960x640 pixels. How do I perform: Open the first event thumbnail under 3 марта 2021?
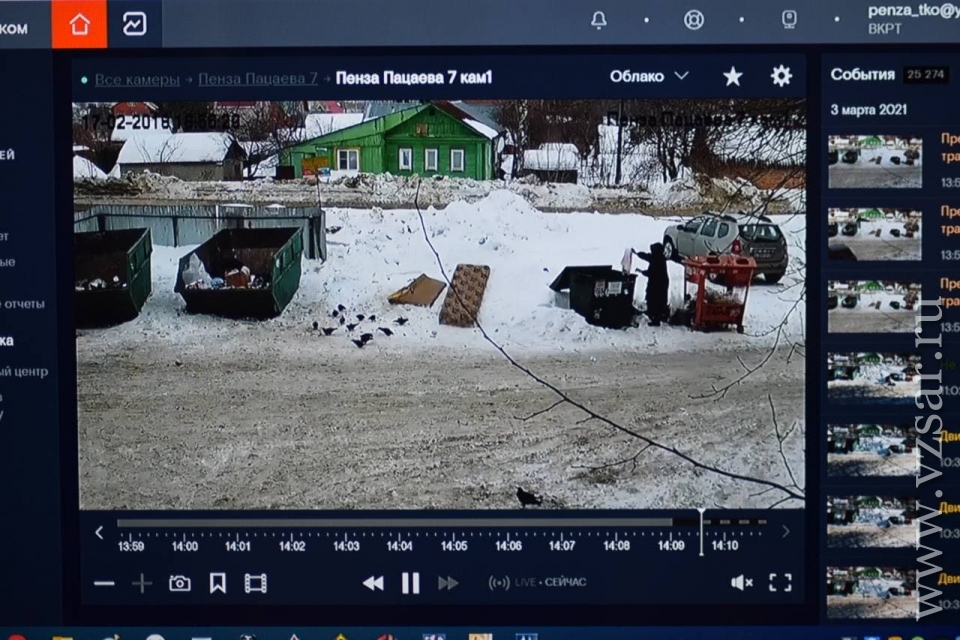(x=874, y=162)
